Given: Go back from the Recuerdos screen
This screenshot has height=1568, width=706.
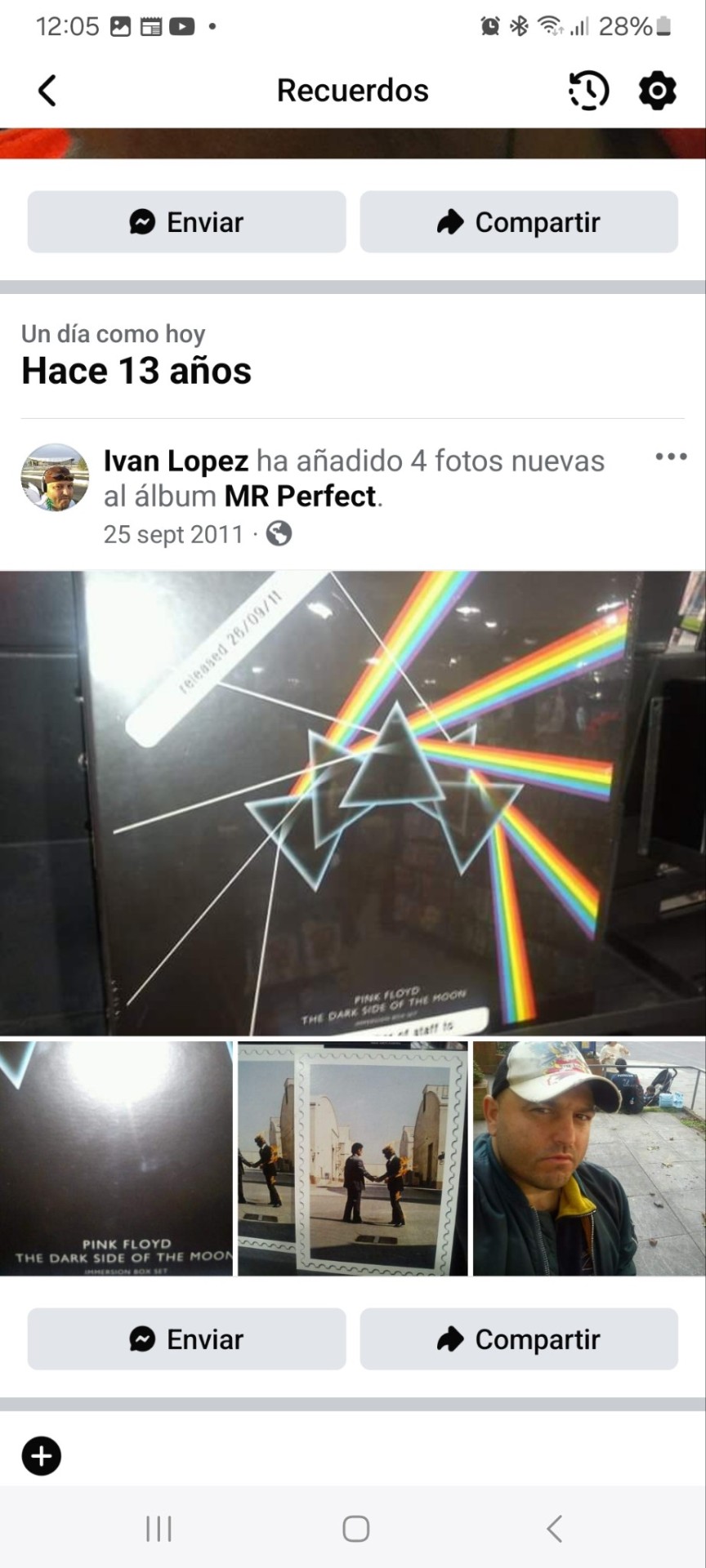Looking at the screenshot, I should pyautogui.click(x=47, y=91).
